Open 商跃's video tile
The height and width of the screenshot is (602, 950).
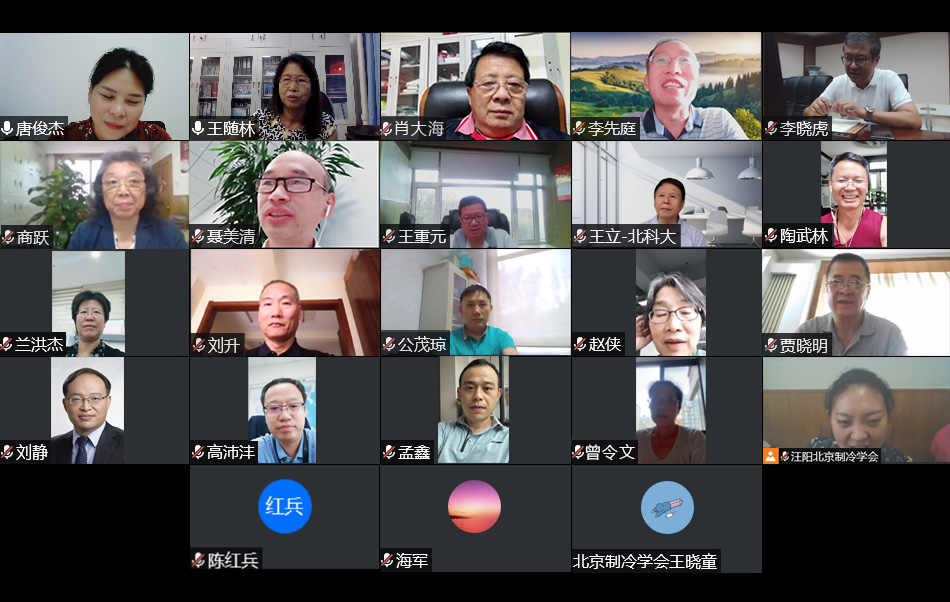coord(94,194)
